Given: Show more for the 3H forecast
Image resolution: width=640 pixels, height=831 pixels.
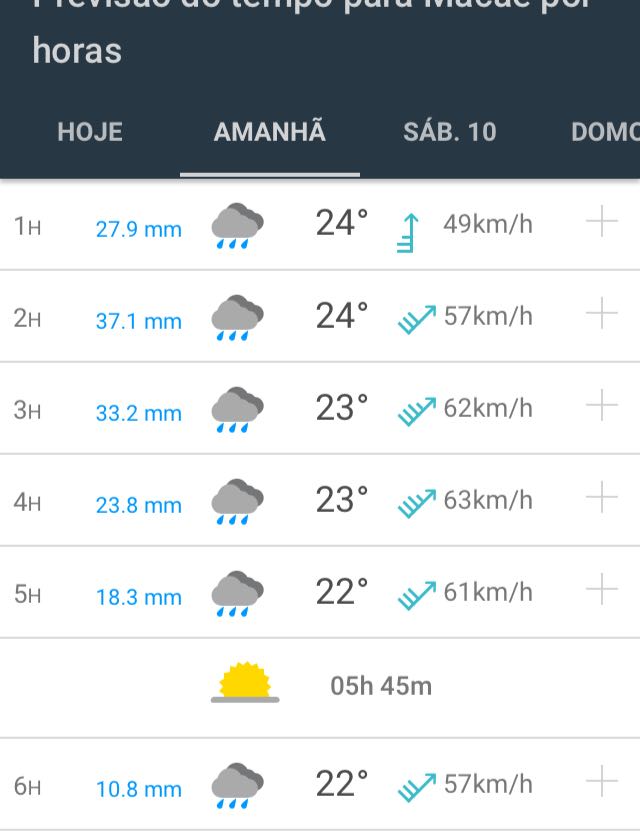Looking at the screenshot, I should click(x=602, y=407).
